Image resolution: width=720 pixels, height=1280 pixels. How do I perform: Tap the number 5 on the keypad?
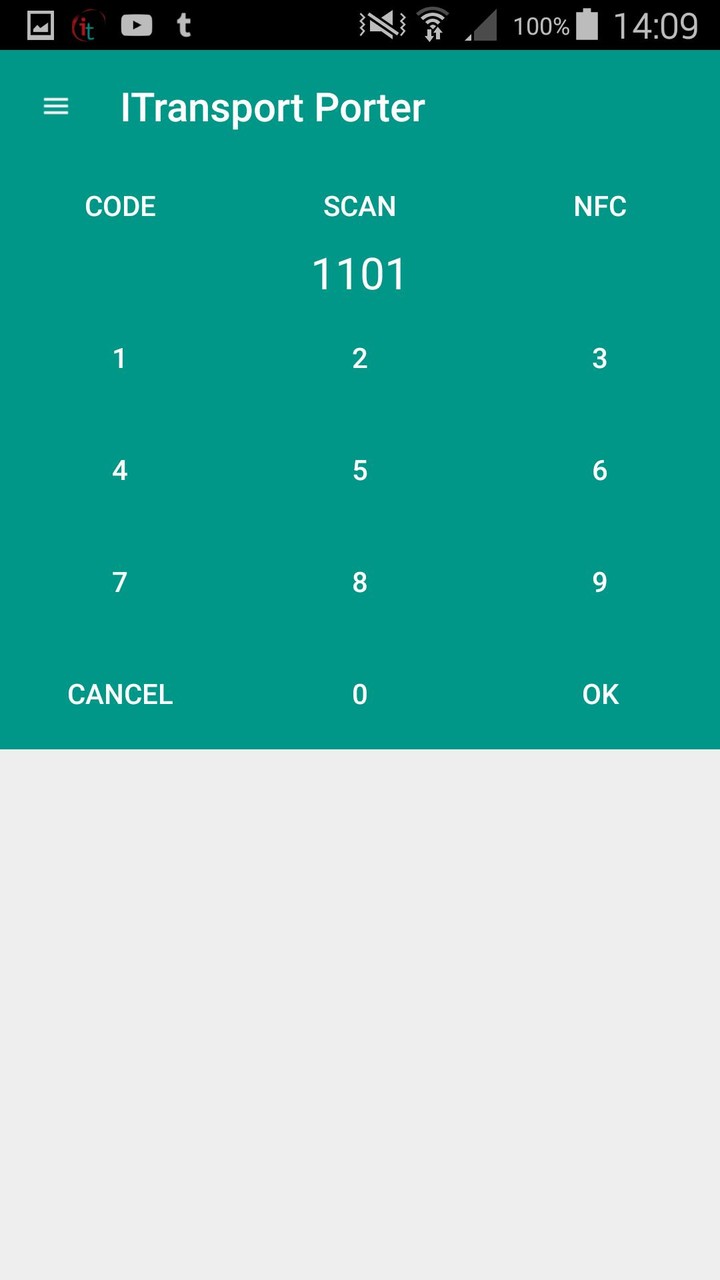point(360,470)
